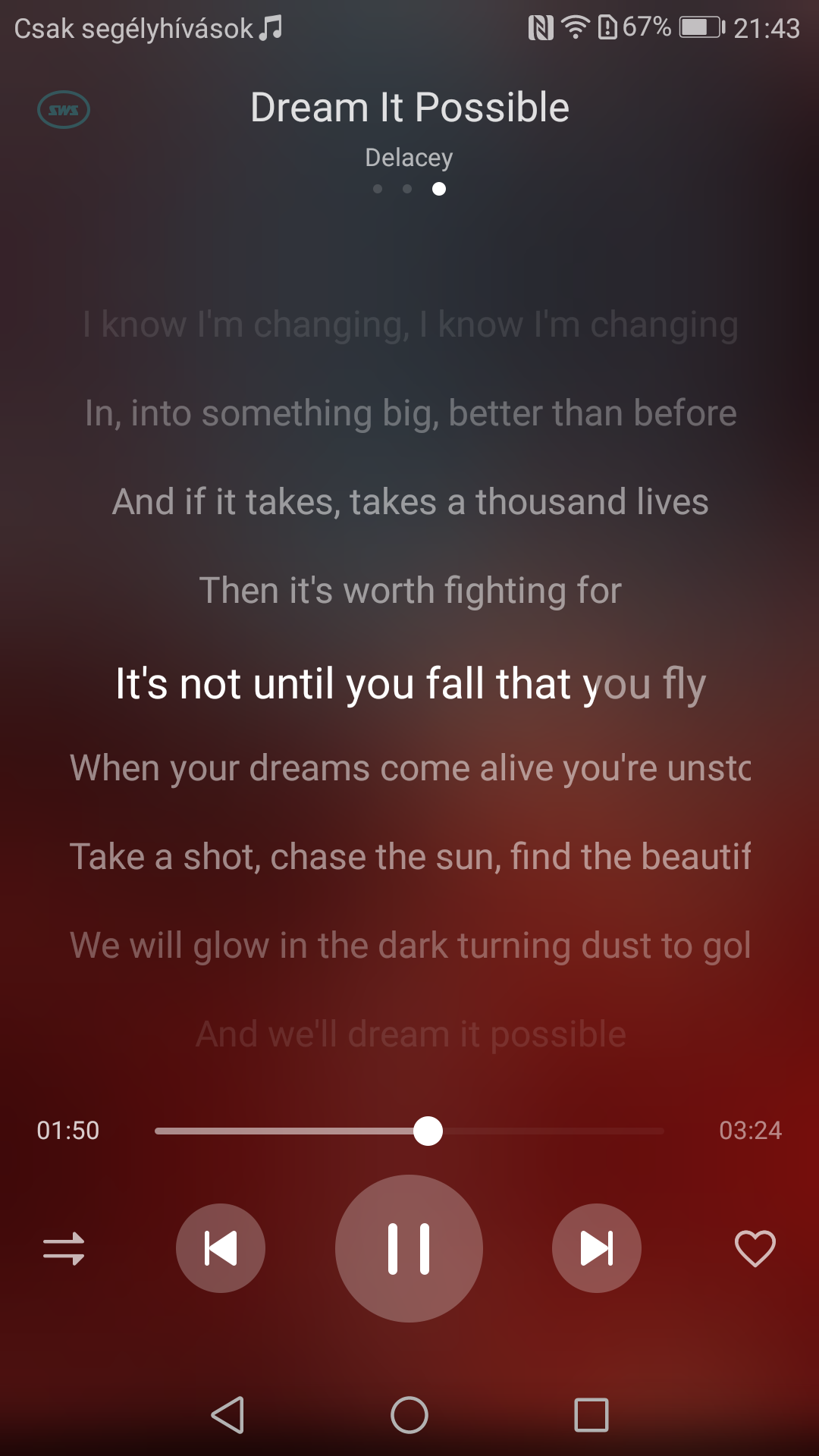Change the playback order mode
The height and width of the screenshot is (1456, 819).
click(64, 1248)
